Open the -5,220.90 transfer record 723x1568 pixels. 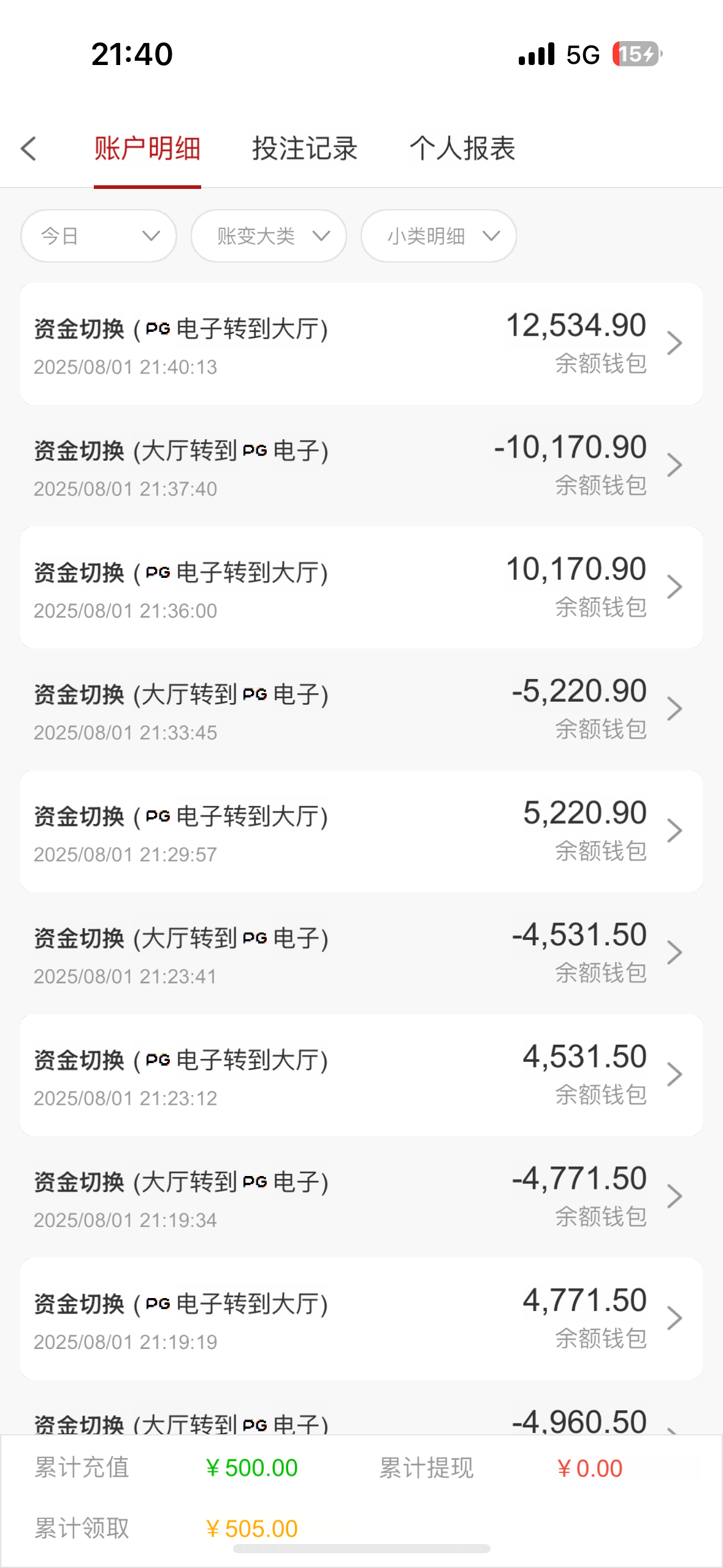point(361,709)
